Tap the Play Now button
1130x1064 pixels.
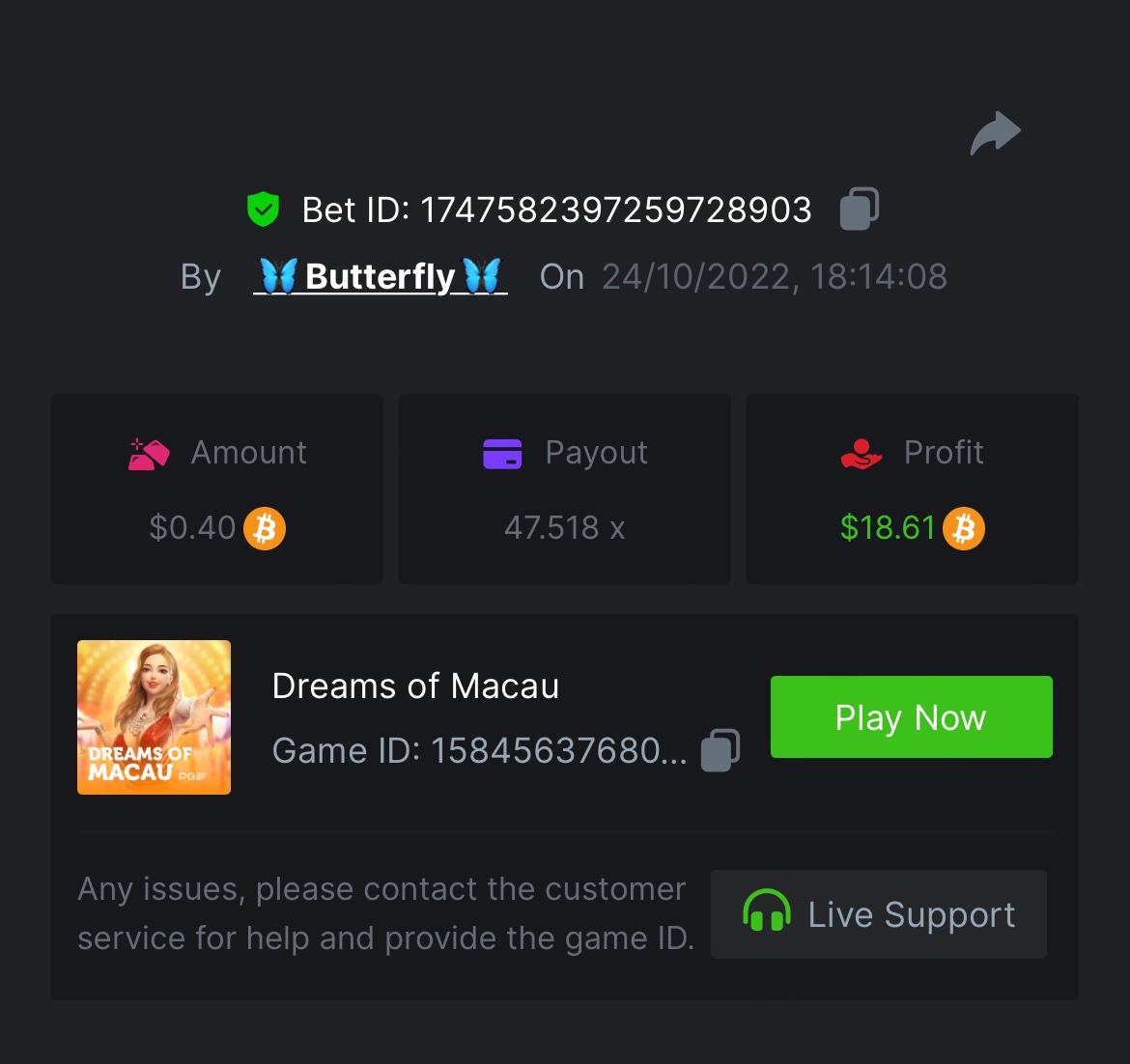tap(911, 717)
